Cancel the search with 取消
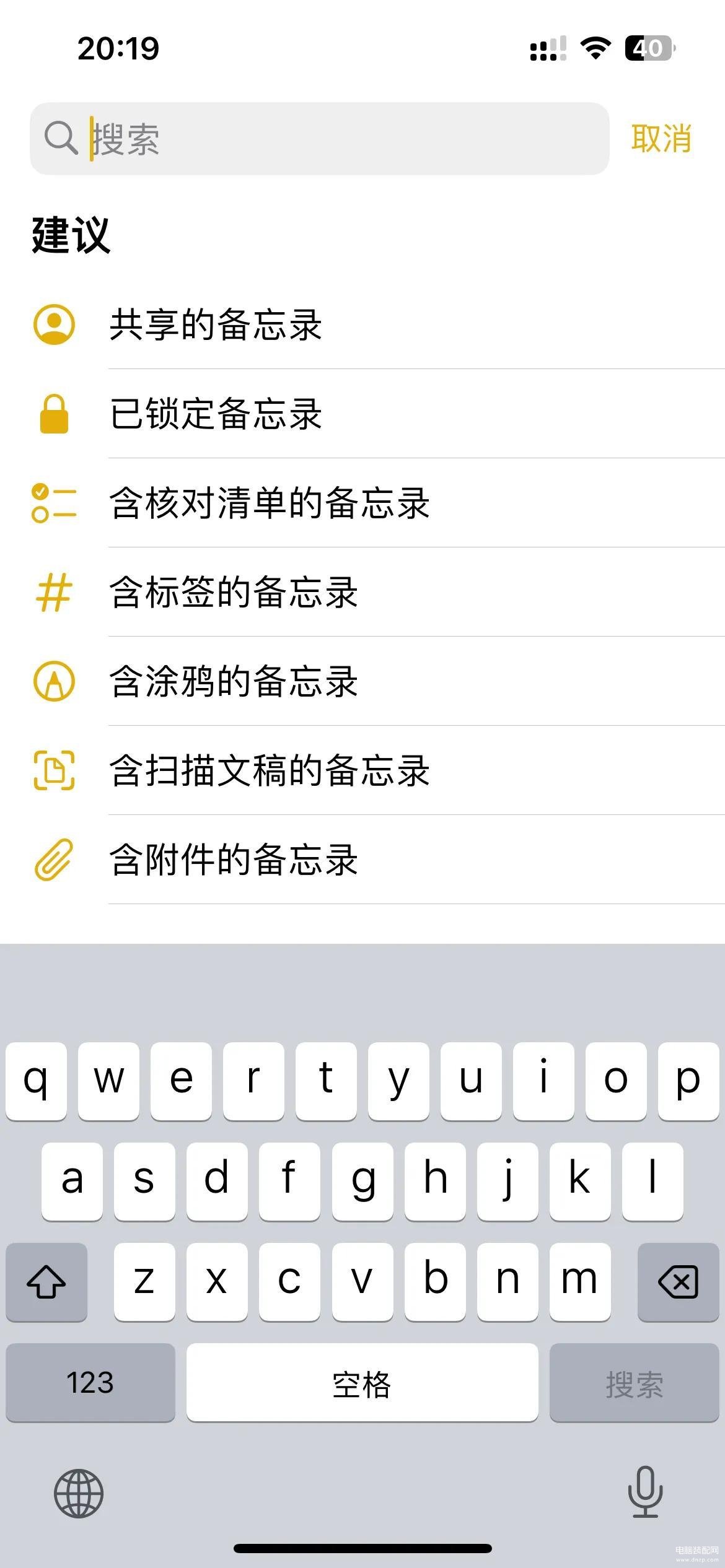 pyautogui.click(x=661, y=139)
